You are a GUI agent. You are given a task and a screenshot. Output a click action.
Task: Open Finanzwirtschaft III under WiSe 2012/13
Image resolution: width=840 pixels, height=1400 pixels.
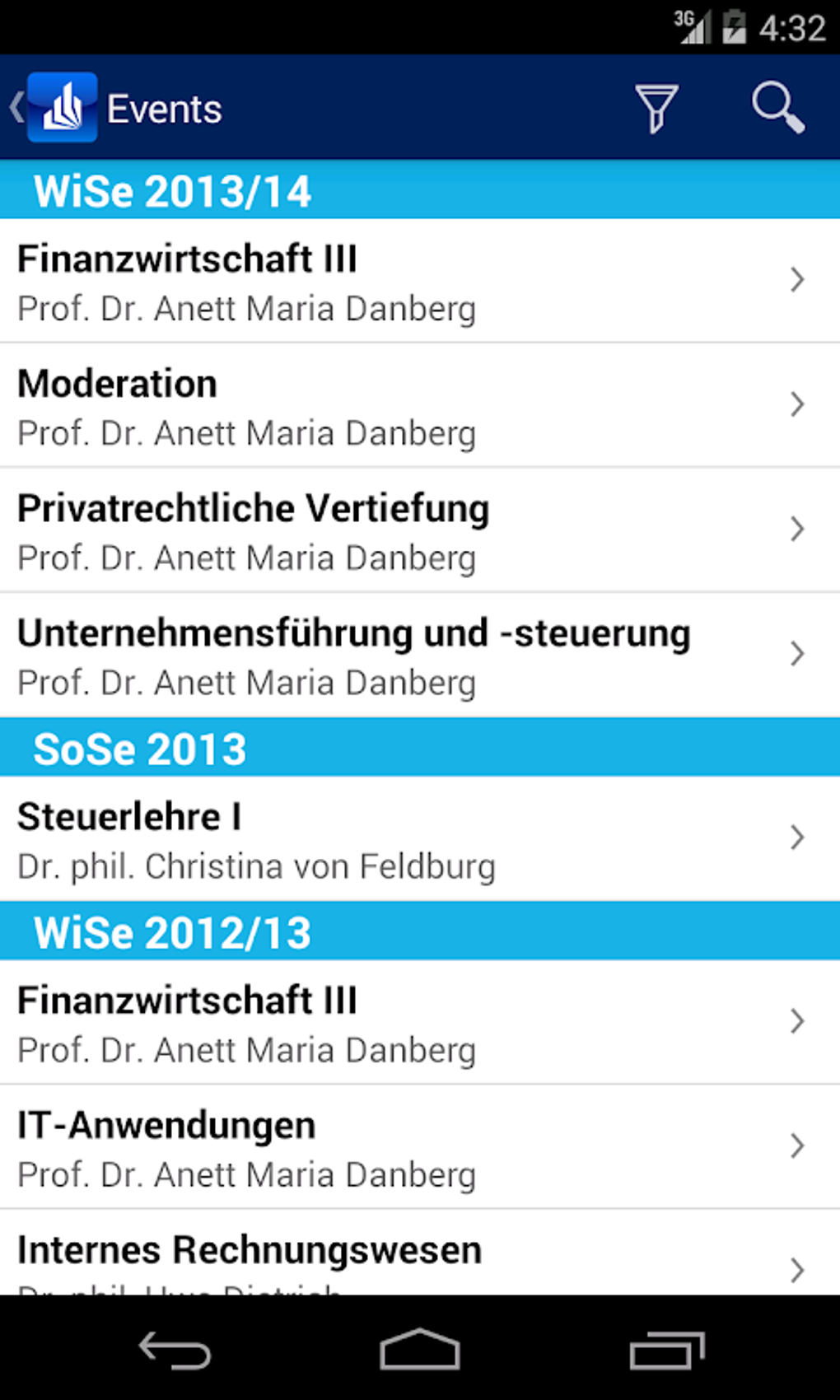pos(412,1023)
